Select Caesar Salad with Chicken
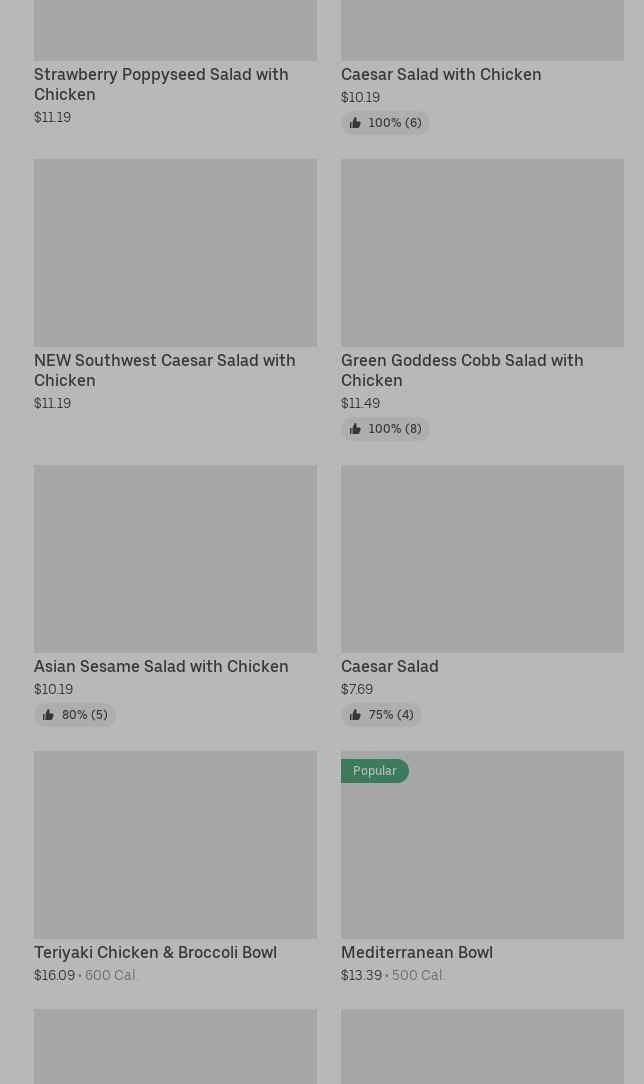Viewport: 644px width, 1084px height. 440,74
